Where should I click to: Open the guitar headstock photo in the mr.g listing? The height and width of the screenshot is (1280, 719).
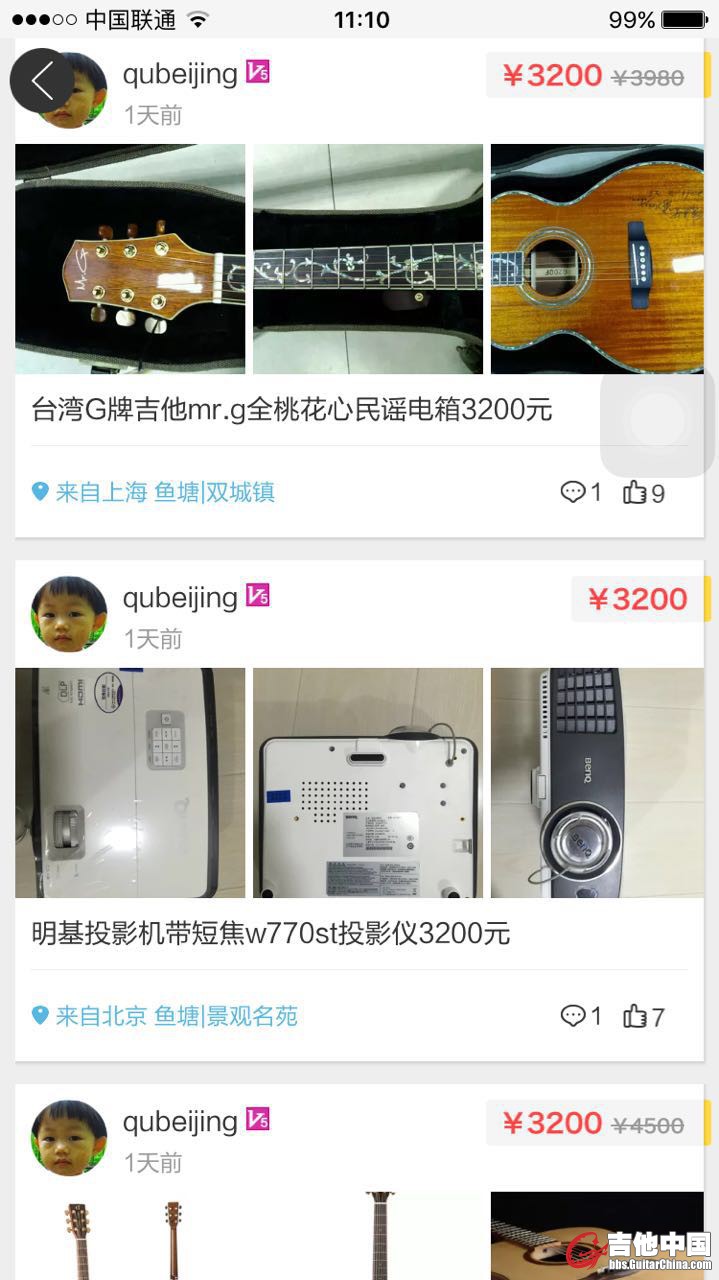click(x=130, y=259)
